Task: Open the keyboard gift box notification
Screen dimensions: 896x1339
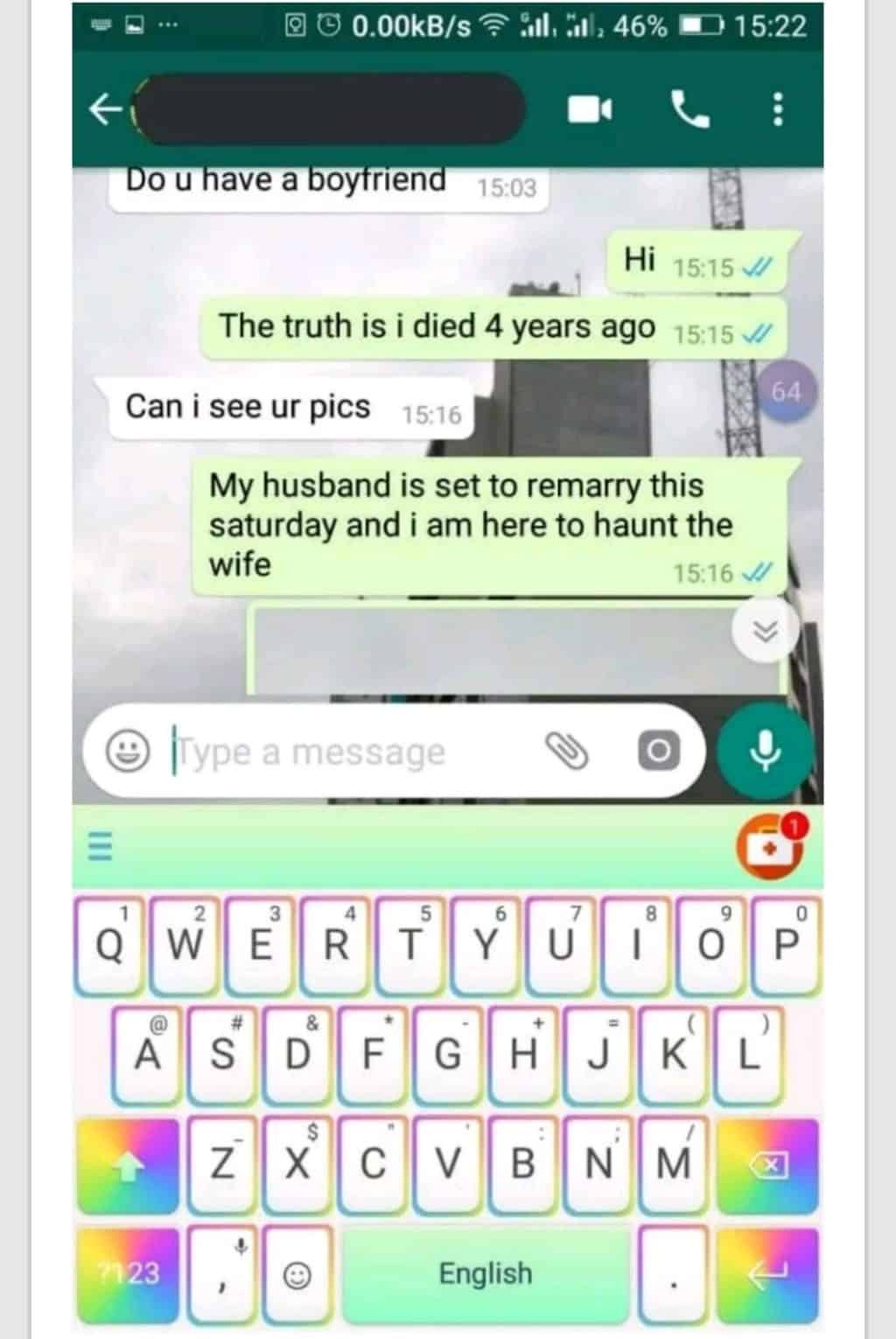Action: pyautogui.click(x=770, y=847)
